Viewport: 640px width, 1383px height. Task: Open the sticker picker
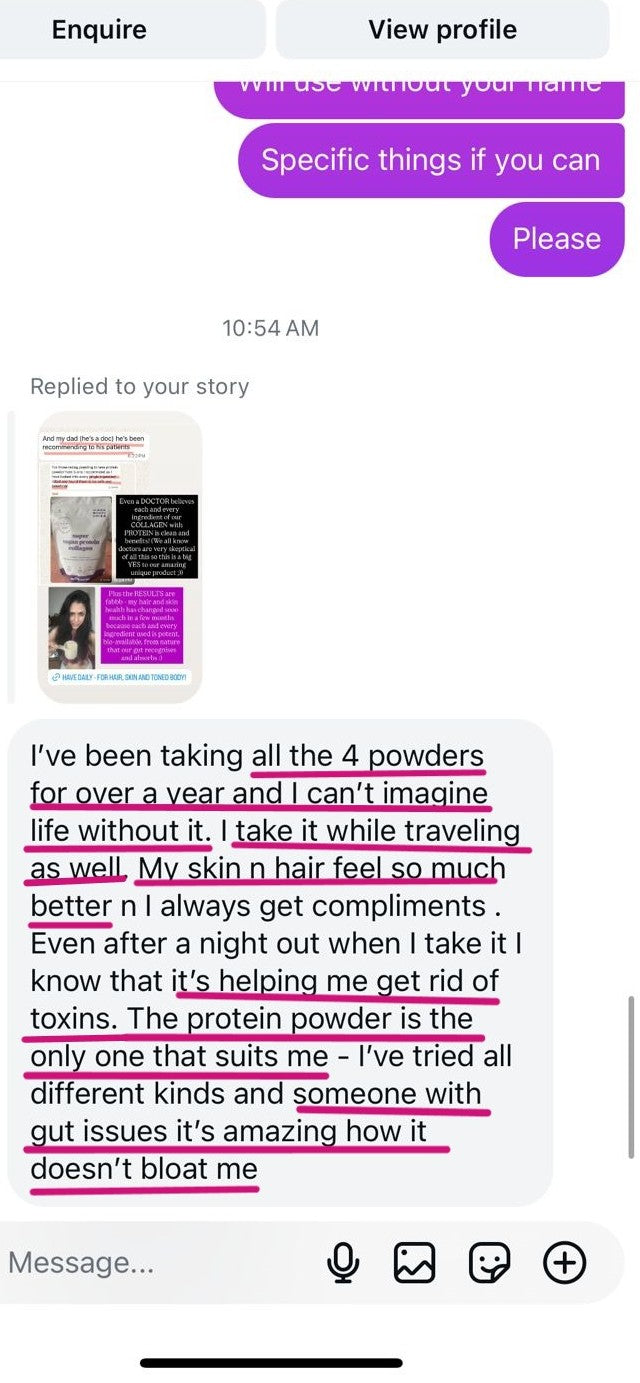pos(490,1263)
